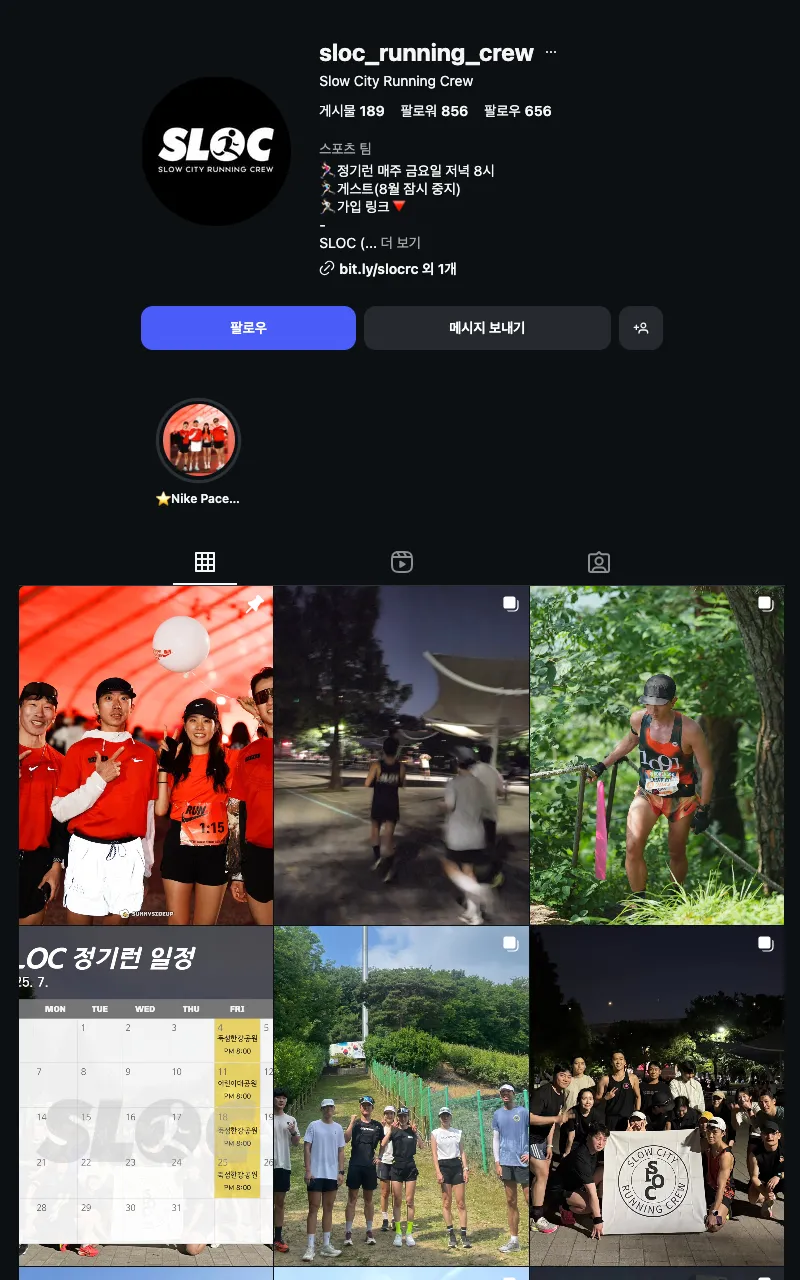Open the SLOC 정기런 일정 calendar post
The width and height of the screenshot is (800, 1280).
pyautogui.click(x=146, y=1095)
